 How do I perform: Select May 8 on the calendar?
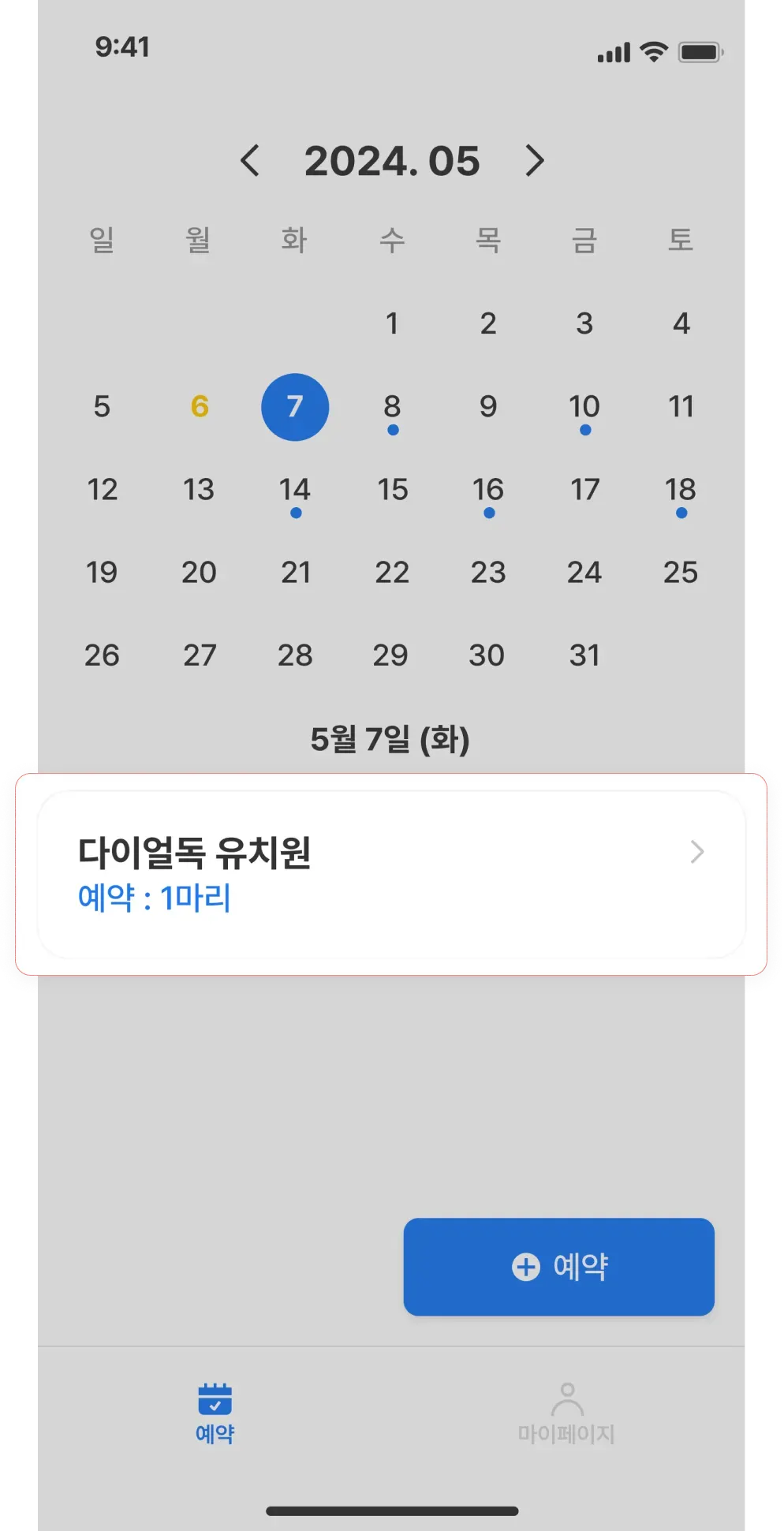[392, 407]
